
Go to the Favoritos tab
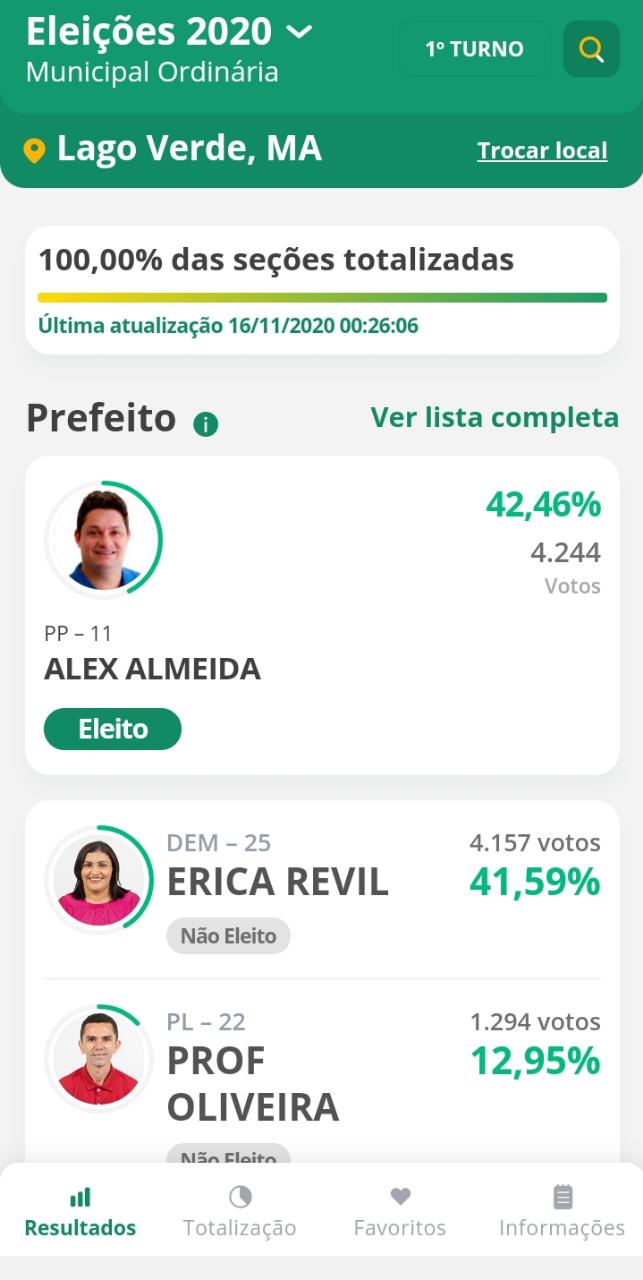(x=400, y=1211)
